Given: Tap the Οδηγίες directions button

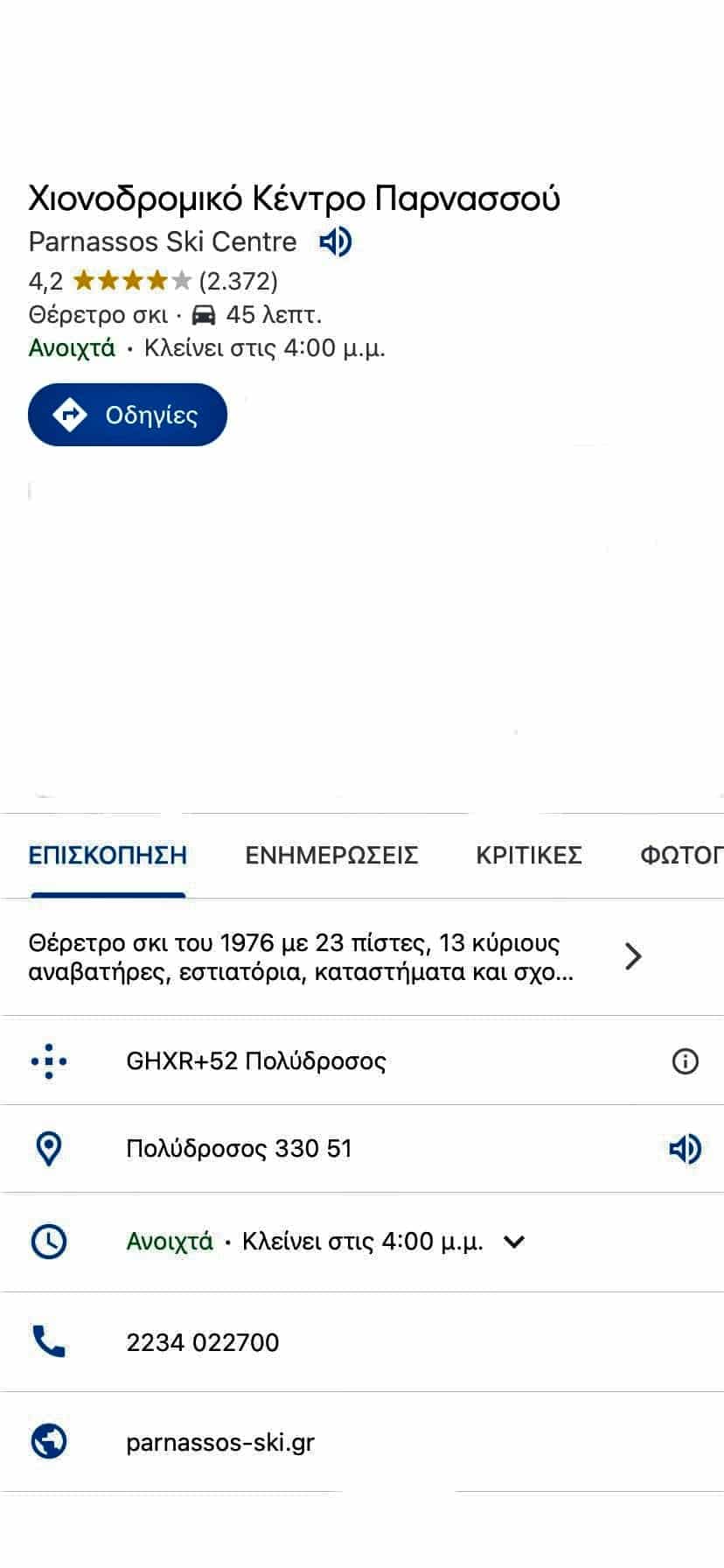Looking at the screenshot, I should (x=128, y=415).
